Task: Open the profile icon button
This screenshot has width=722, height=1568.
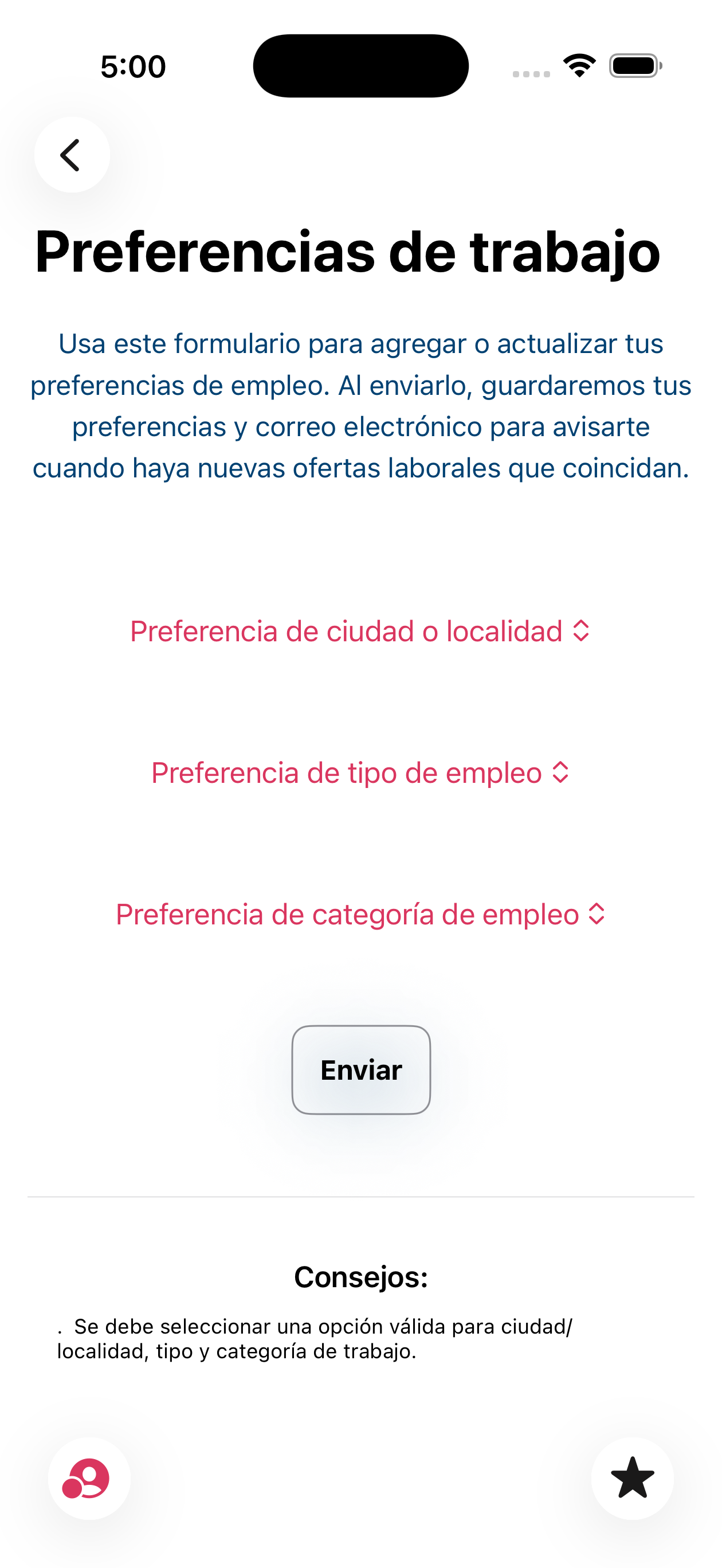Action: [x=89, y=1478]
